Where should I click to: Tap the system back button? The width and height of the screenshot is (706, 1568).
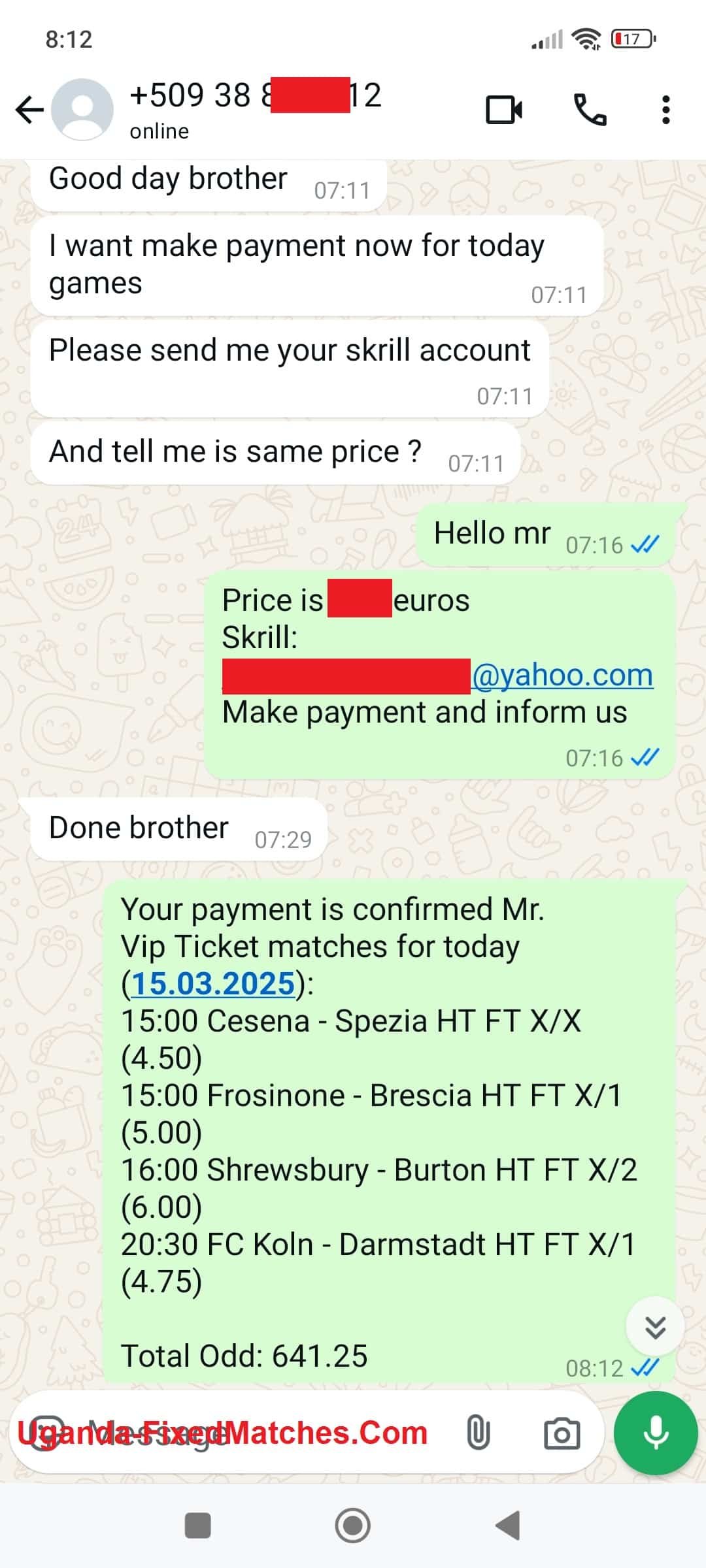click(x=508, y=1526)
